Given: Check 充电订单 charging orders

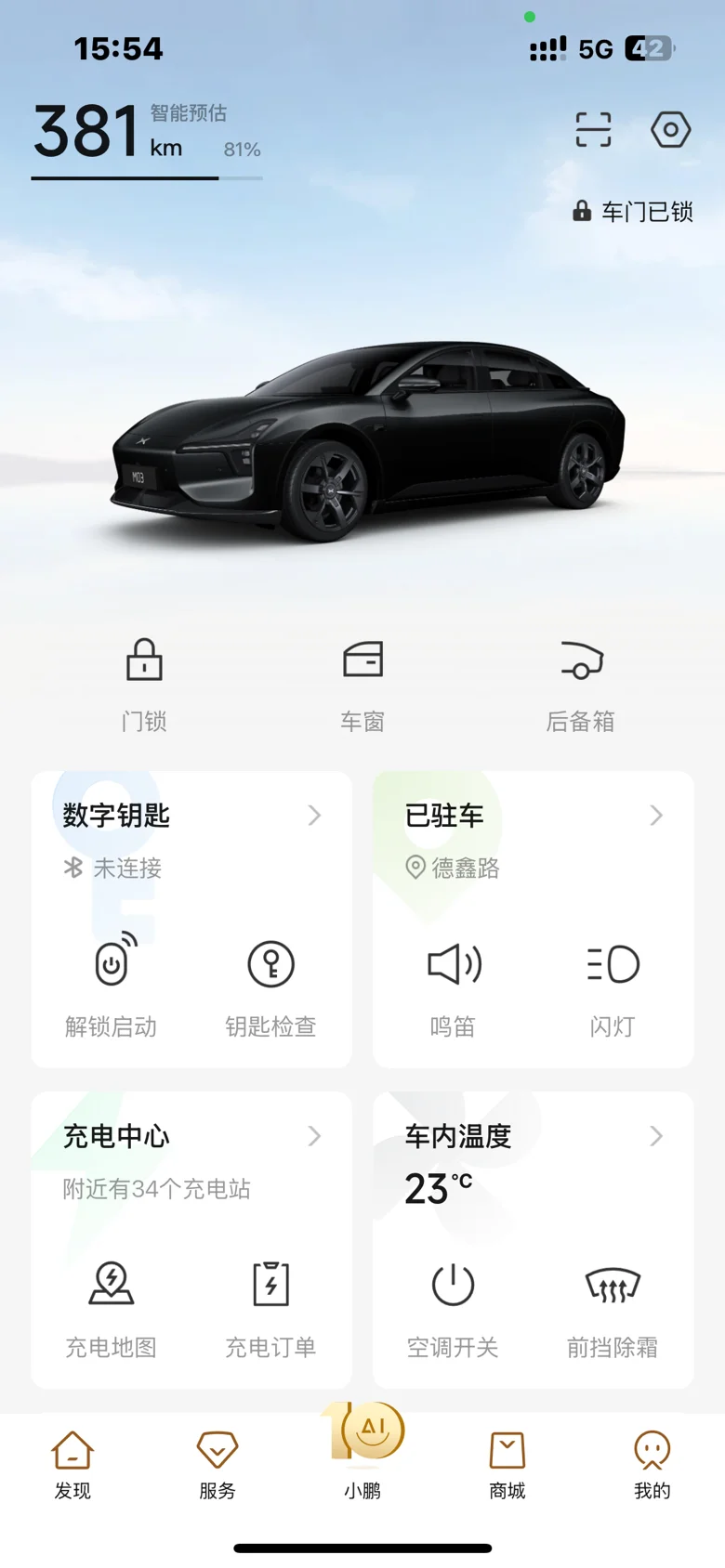Looking at the screenshot, I should tap(270, 1305).
